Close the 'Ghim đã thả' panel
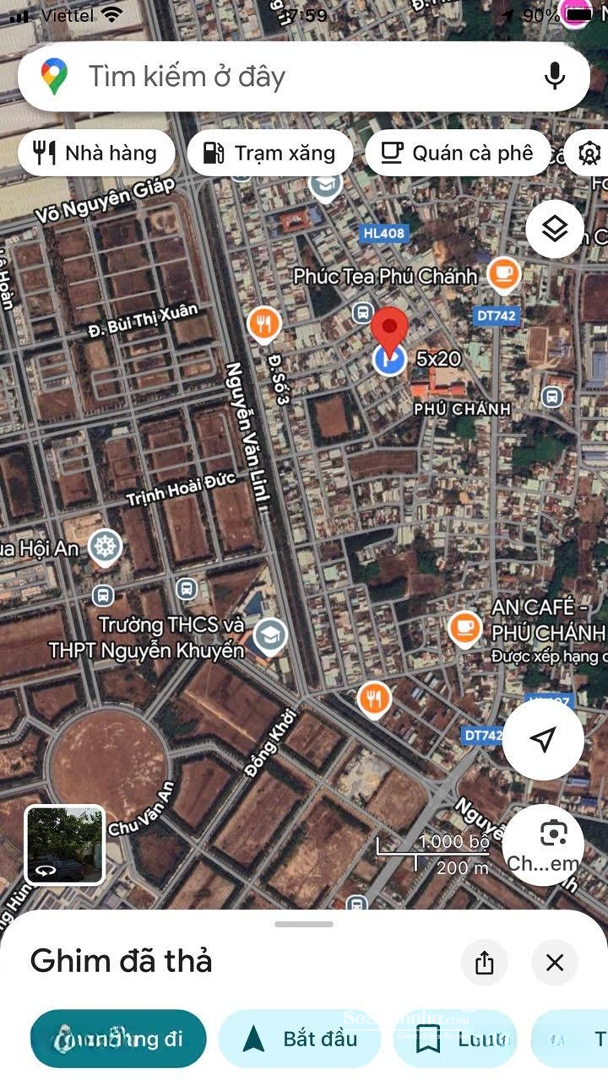 click(x=555, y=962)
